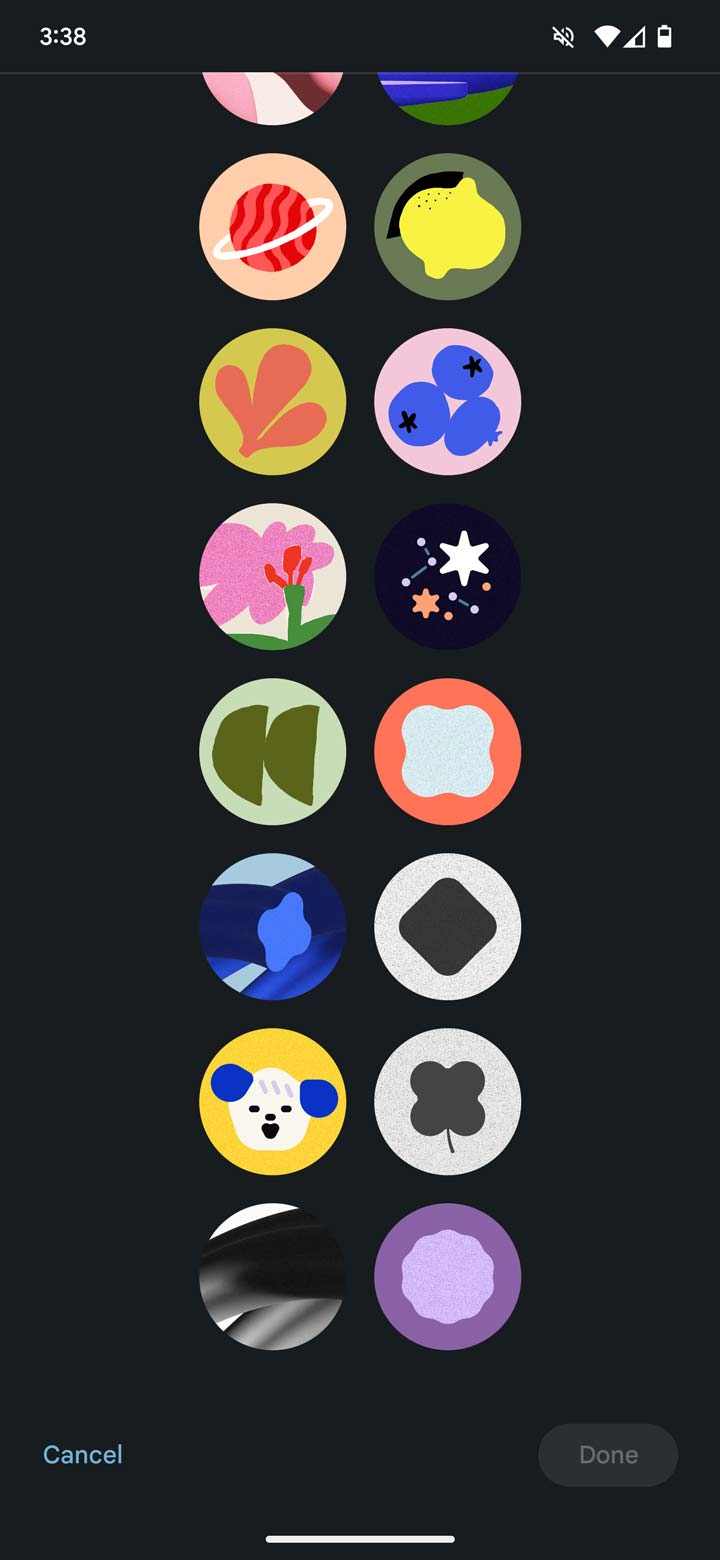The width and height of the screenshot is (720, 1560).
Task: Select the purple circle sticker
Action: pos(448,1276)
